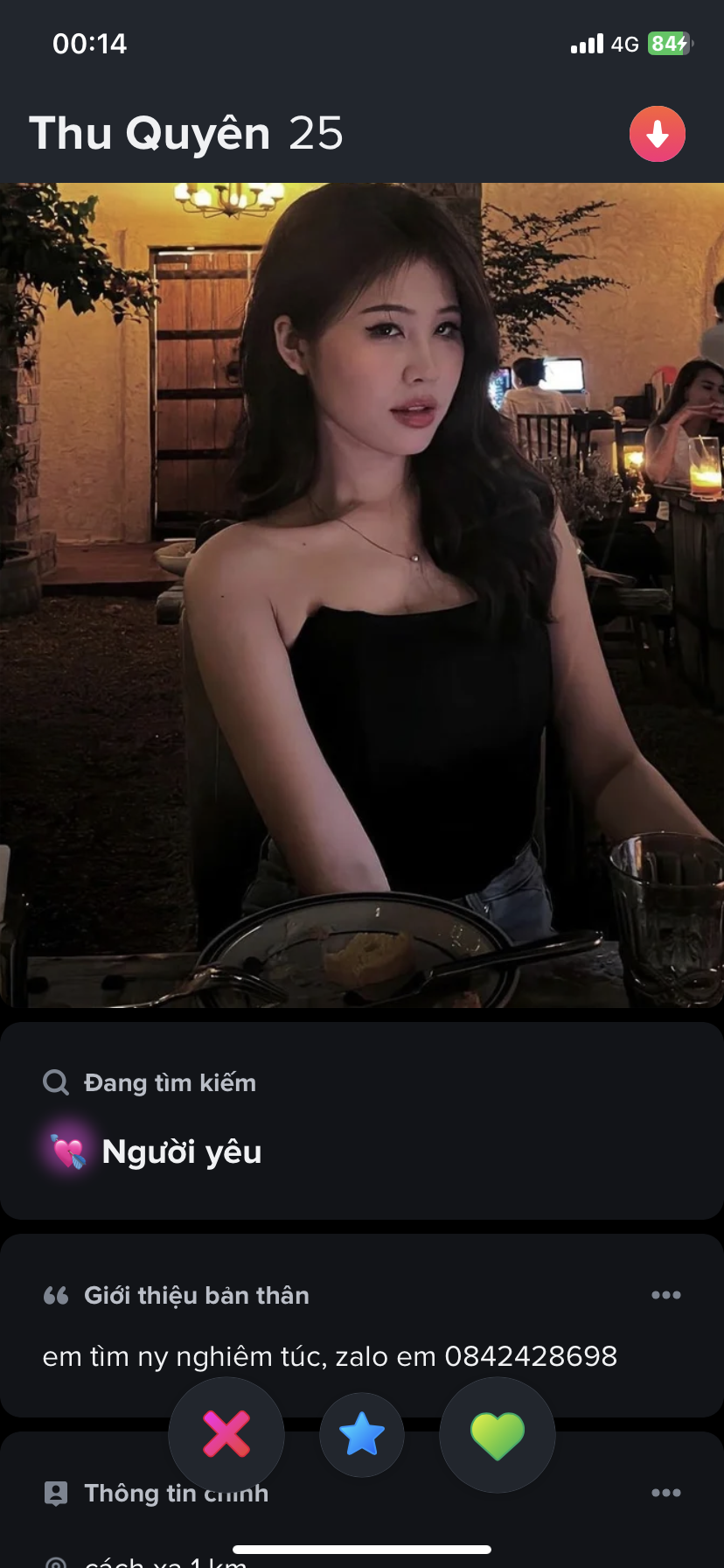Collapse profile with the down arrow button
This screenshot has height=1568, width=724.
click(658, 134)
